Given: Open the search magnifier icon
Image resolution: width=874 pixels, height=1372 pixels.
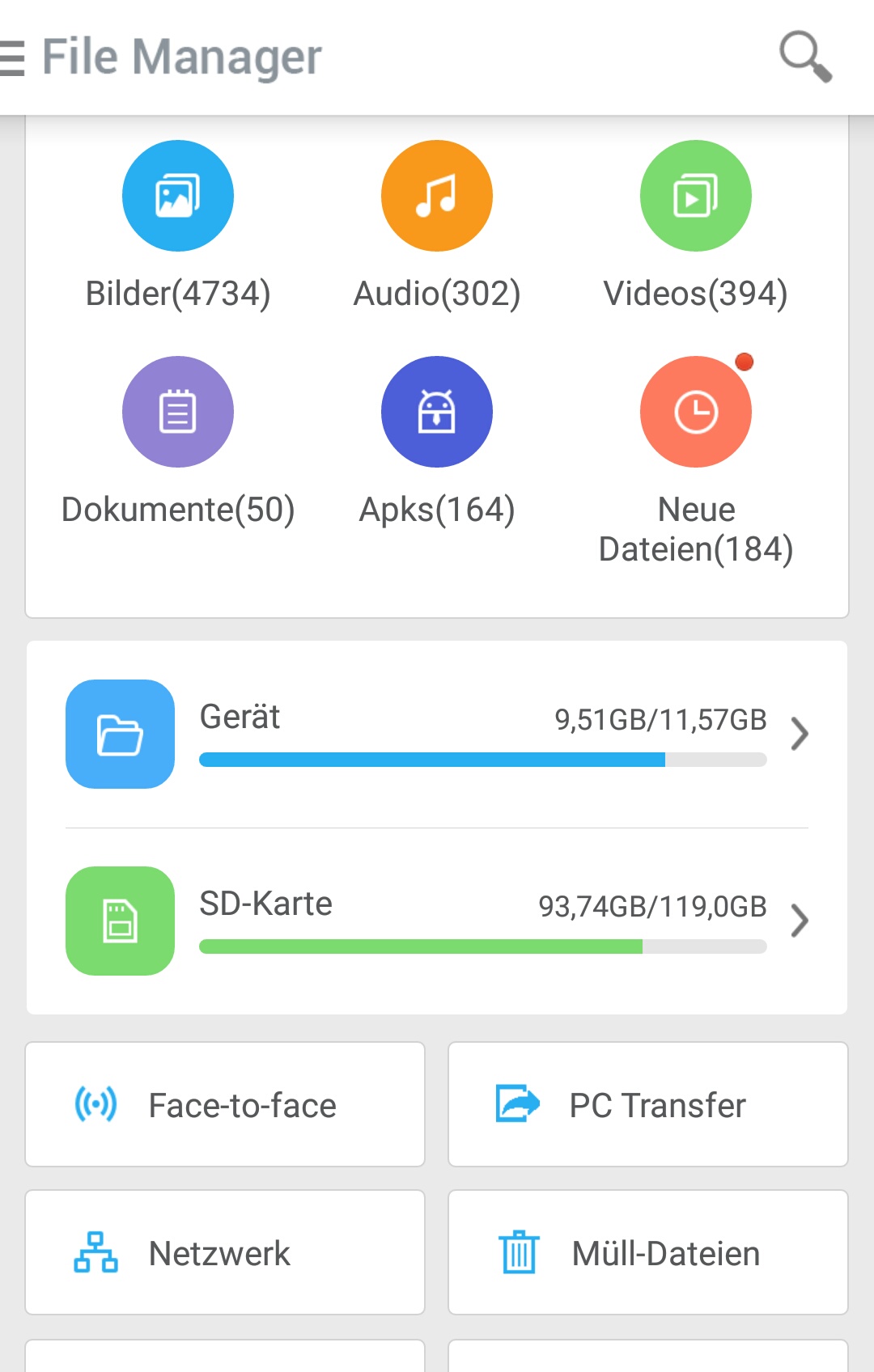Looking at the screenshot, I should 804,57.
